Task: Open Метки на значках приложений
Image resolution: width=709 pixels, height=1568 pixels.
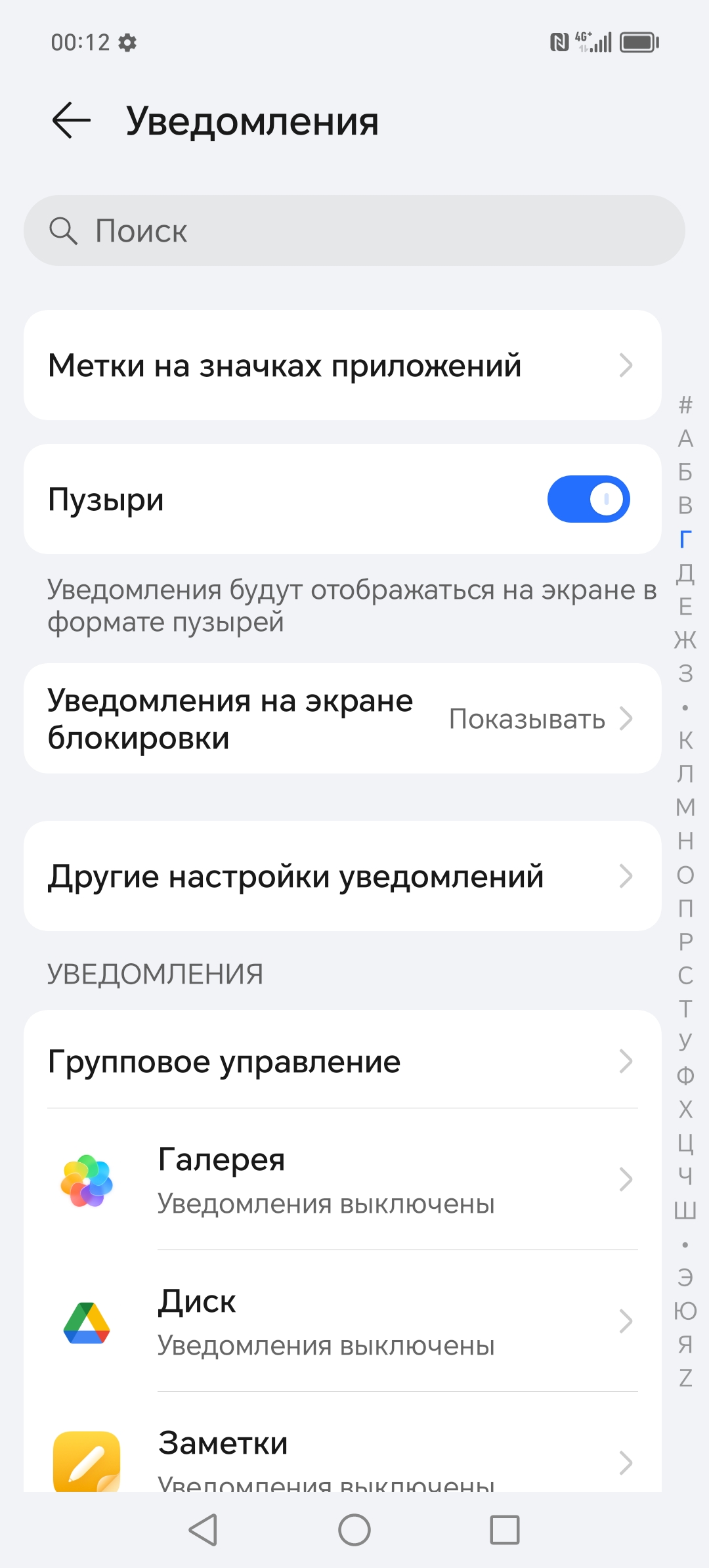Action: (x=342, y=366)
